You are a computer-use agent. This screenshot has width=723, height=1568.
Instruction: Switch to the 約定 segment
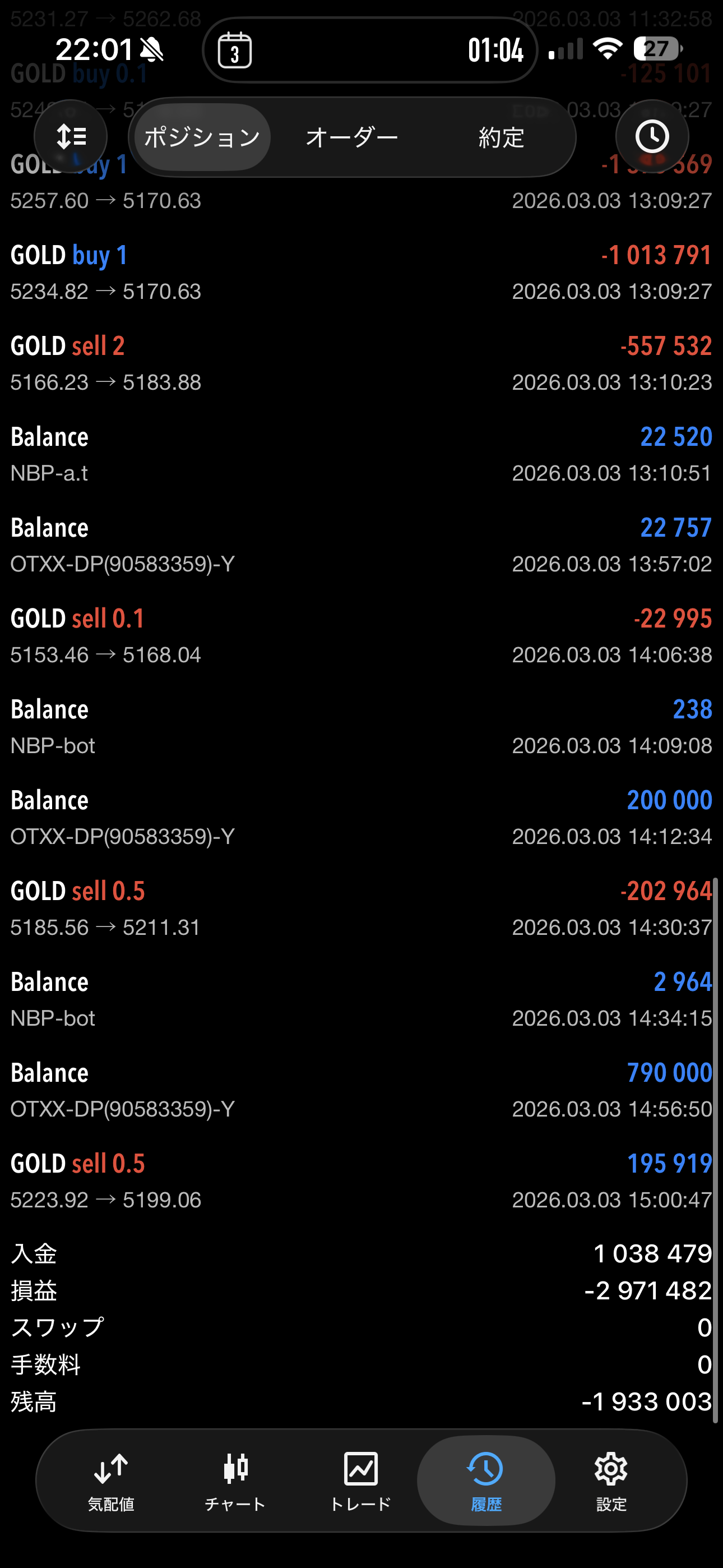[x=501, y=137]
